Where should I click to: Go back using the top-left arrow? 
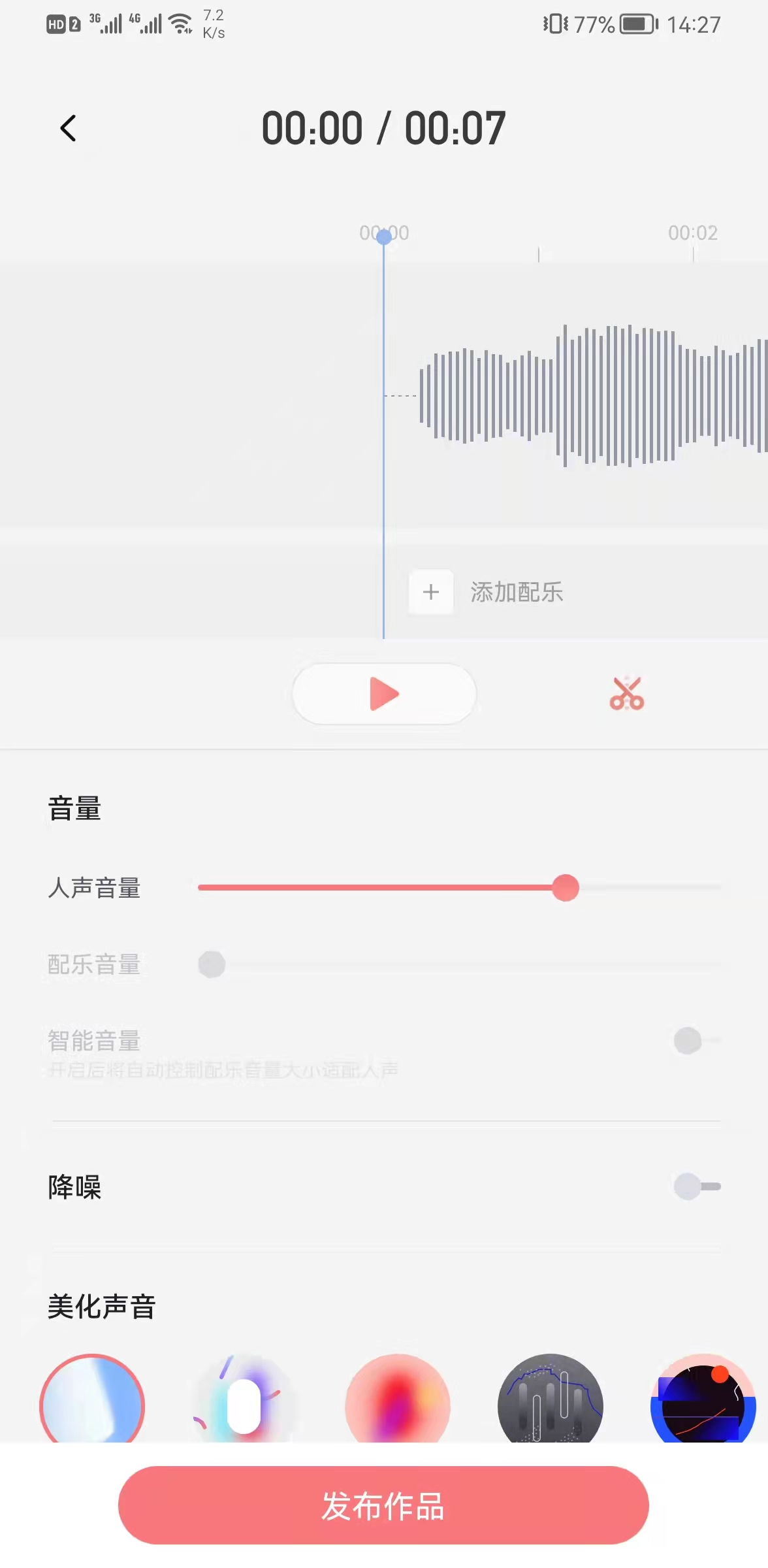pyautogui.click(x=68, y=129)
